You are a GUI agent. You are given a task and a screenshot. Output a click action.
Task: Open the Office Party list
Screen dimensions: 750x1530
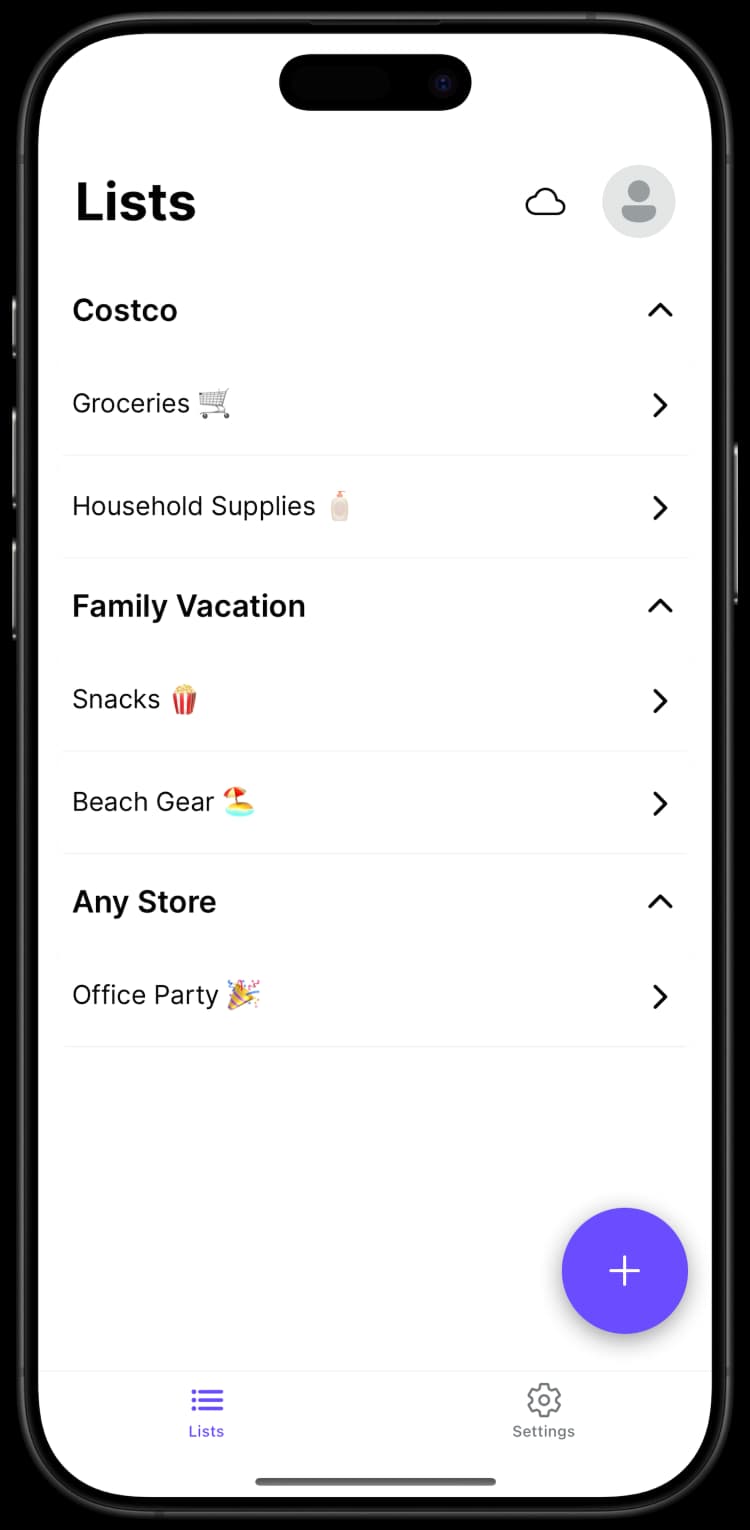[659, 996]
